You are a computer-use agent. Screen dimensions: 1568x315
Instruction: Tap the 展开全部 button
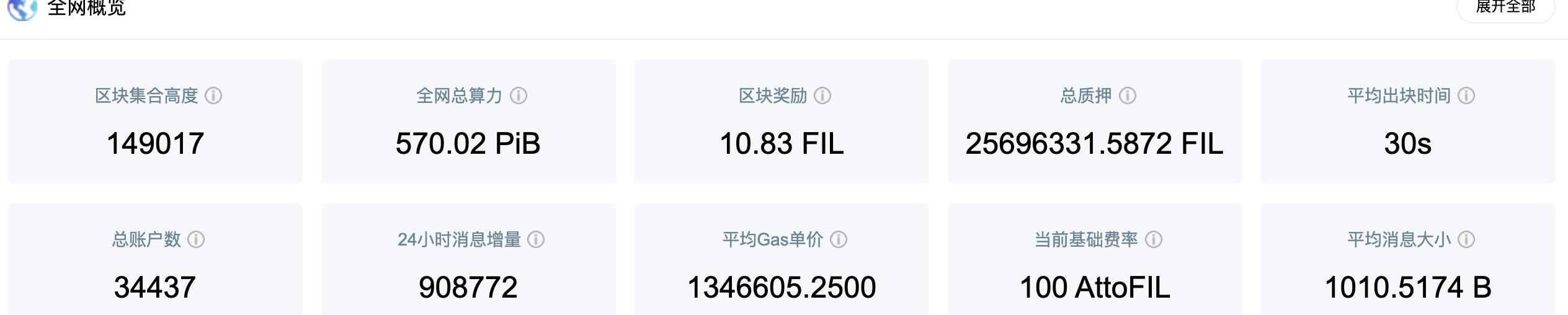(1505, 8)
